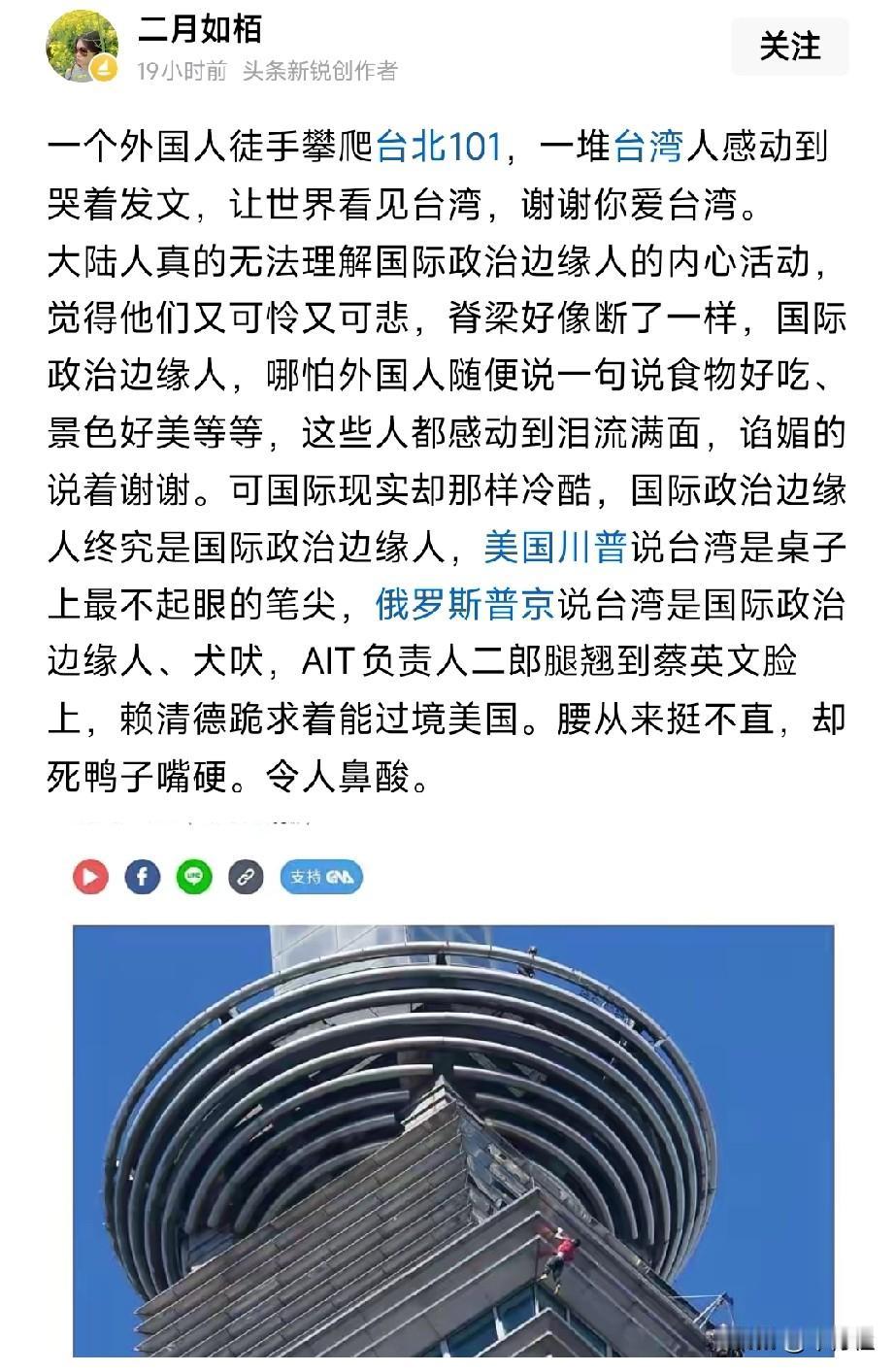Share via the green LINE icon
The height and width of the screenshot is (1372, 895).
(x=194, y=876)
